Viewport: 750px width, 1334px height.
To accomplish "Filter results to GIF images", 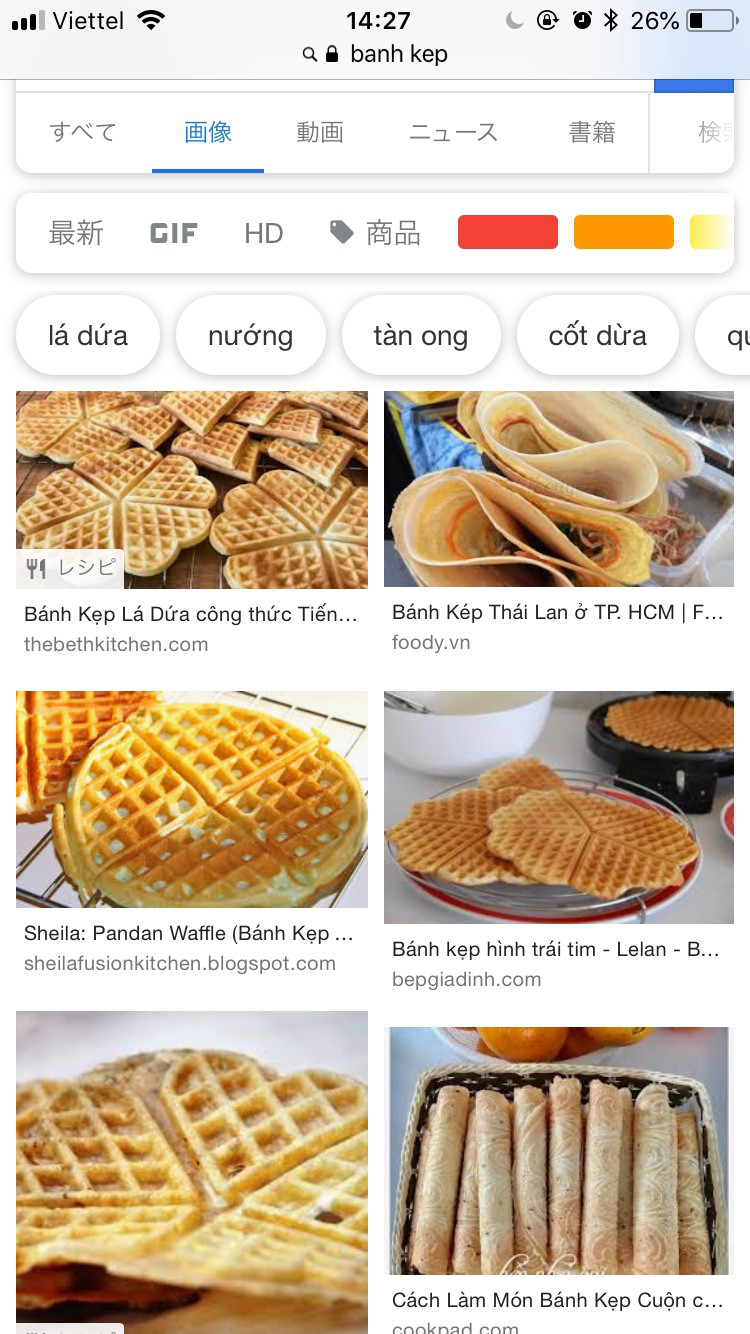I will (173, 233).
